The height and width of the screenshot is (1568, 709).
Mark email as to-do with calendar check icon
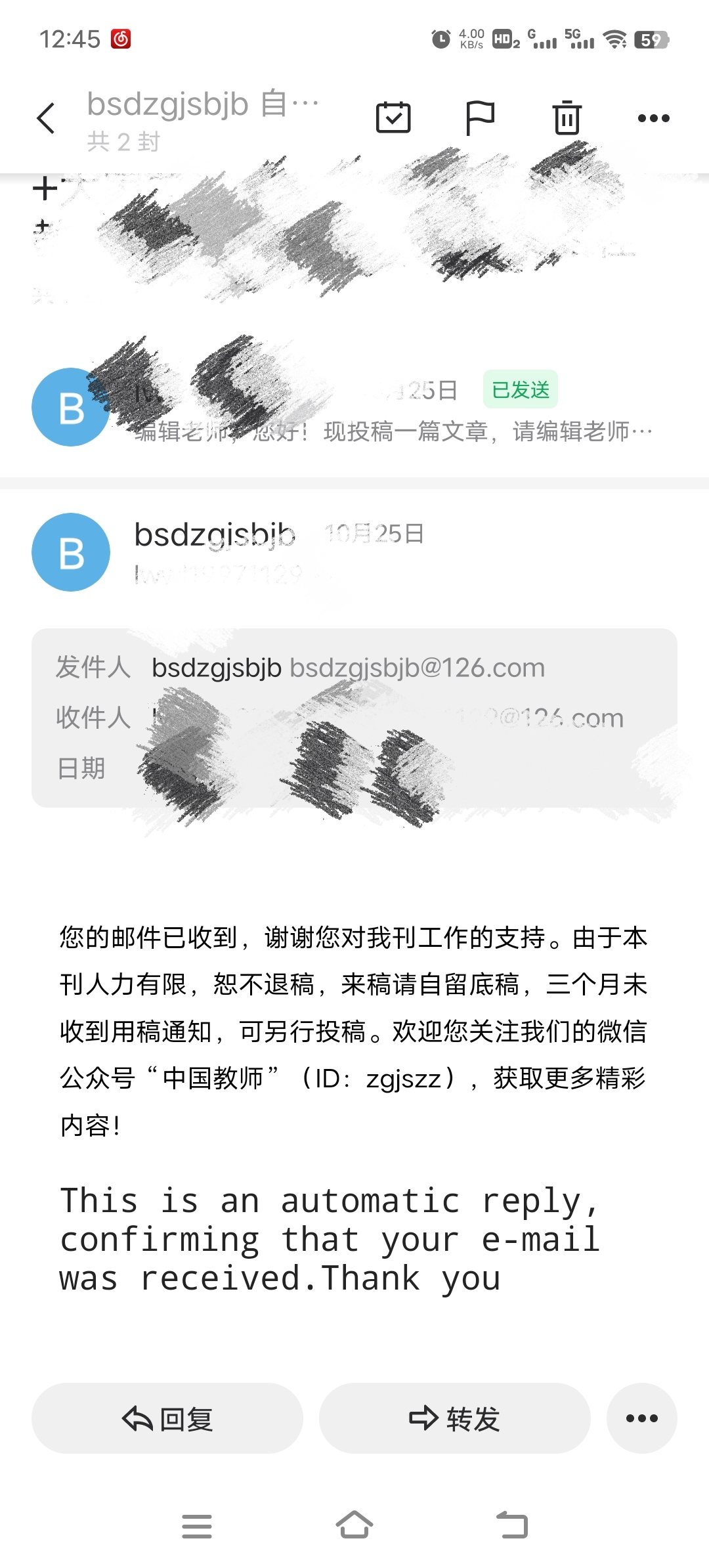coord(393,118)
